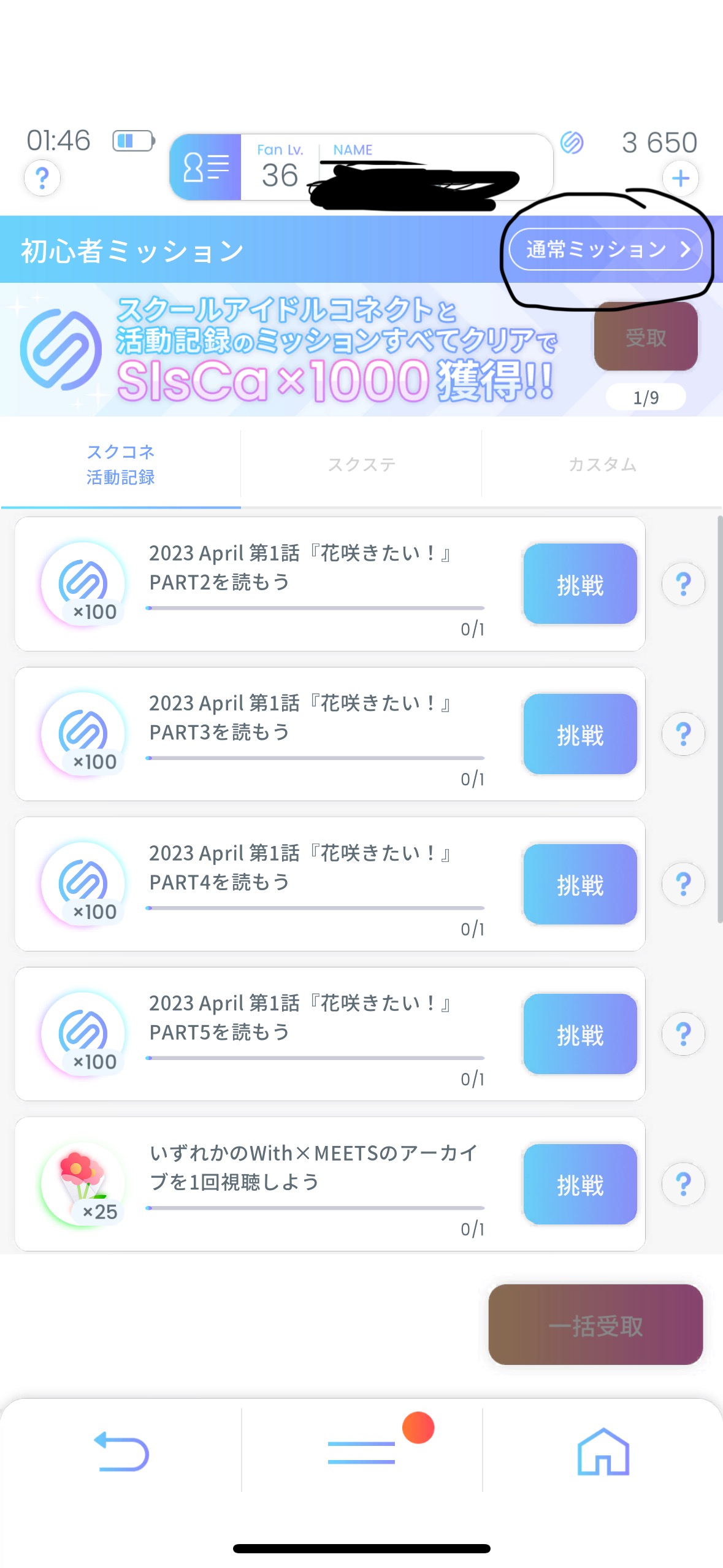The height and width of the screenshot is (1568, 723).
Task: Add SIsCa with the plus icon
Action: (680, 179)
